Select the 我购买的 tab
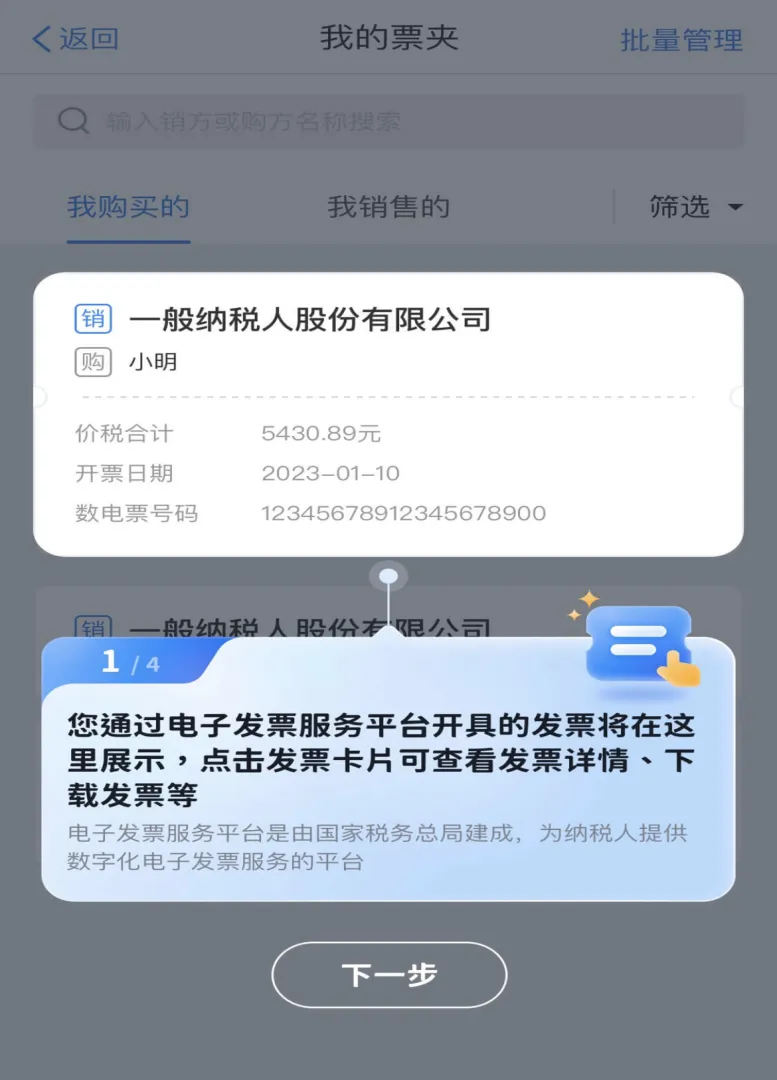This screenshot has width=777, height=1080. 127,207
